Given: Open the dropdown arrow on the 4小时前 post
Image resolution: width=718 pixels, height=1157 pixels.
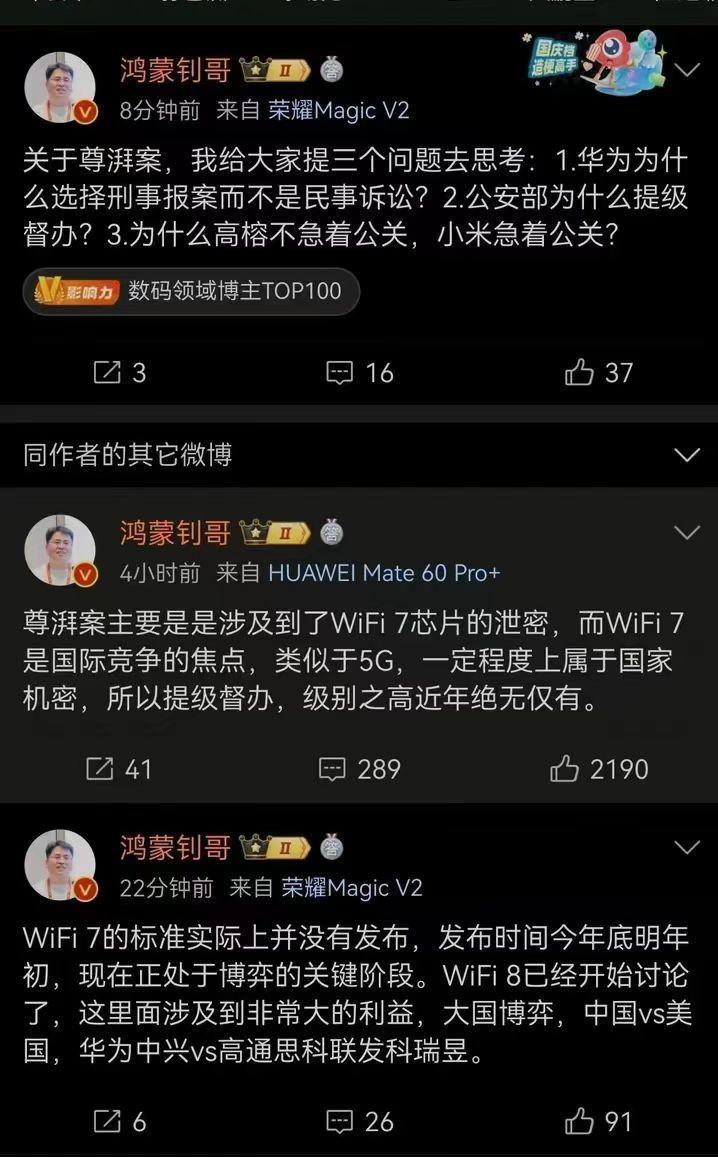Looking at the screenshot, I should tap(687, 532).
